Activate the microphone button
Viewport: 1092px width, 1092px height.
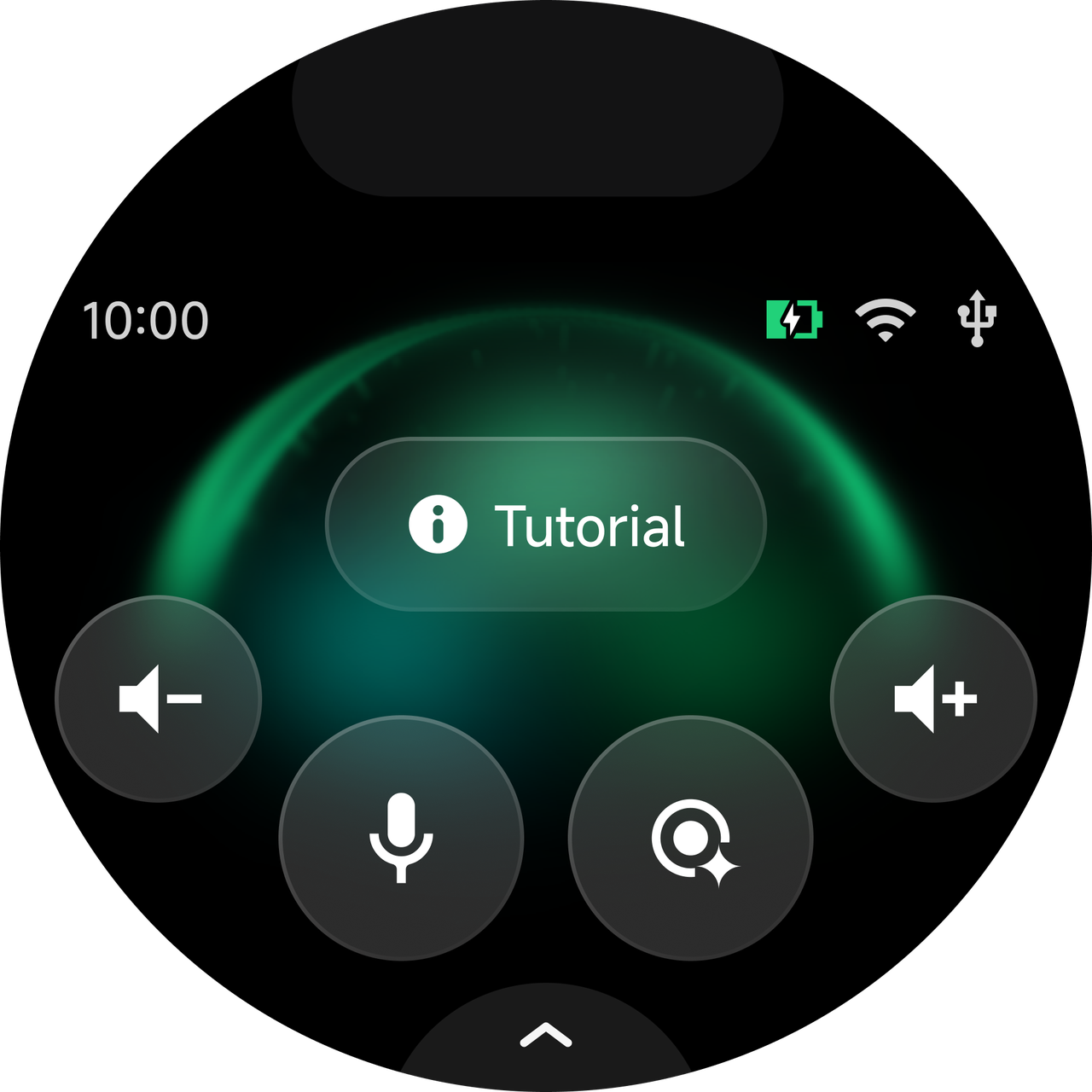point(401,838)
